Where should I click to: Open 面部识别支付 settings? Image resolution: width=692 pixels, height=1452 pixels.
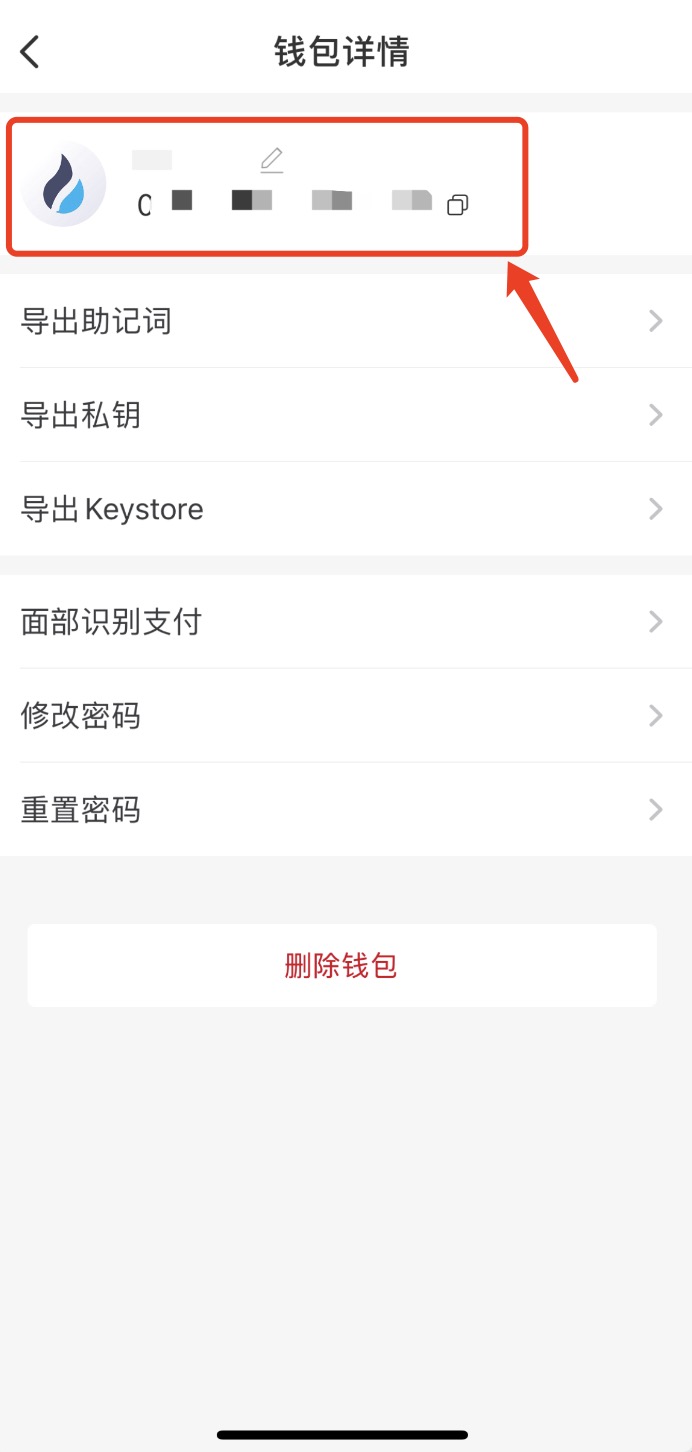click(x=345, y=622)
